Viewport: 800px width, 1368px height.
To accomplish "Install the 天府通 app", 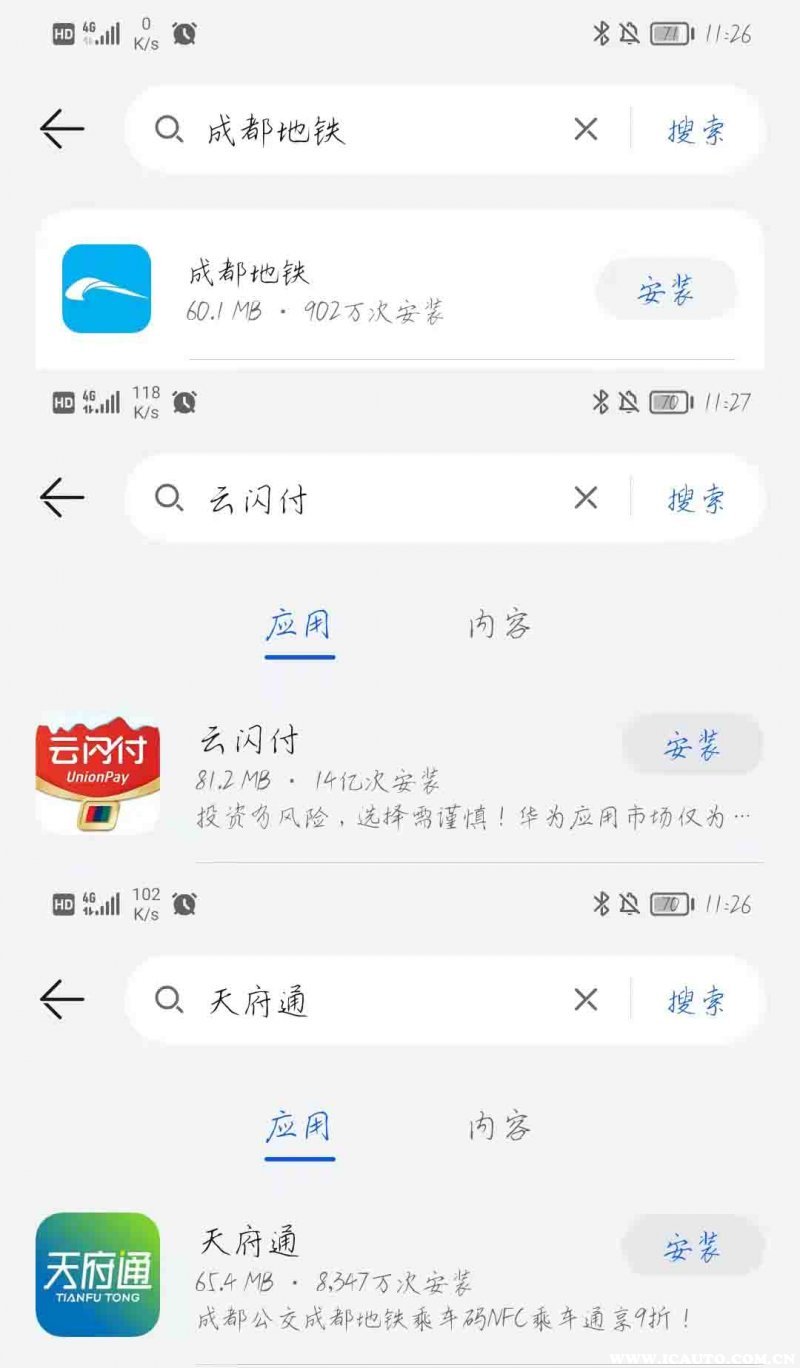I will coord(692,1247).
